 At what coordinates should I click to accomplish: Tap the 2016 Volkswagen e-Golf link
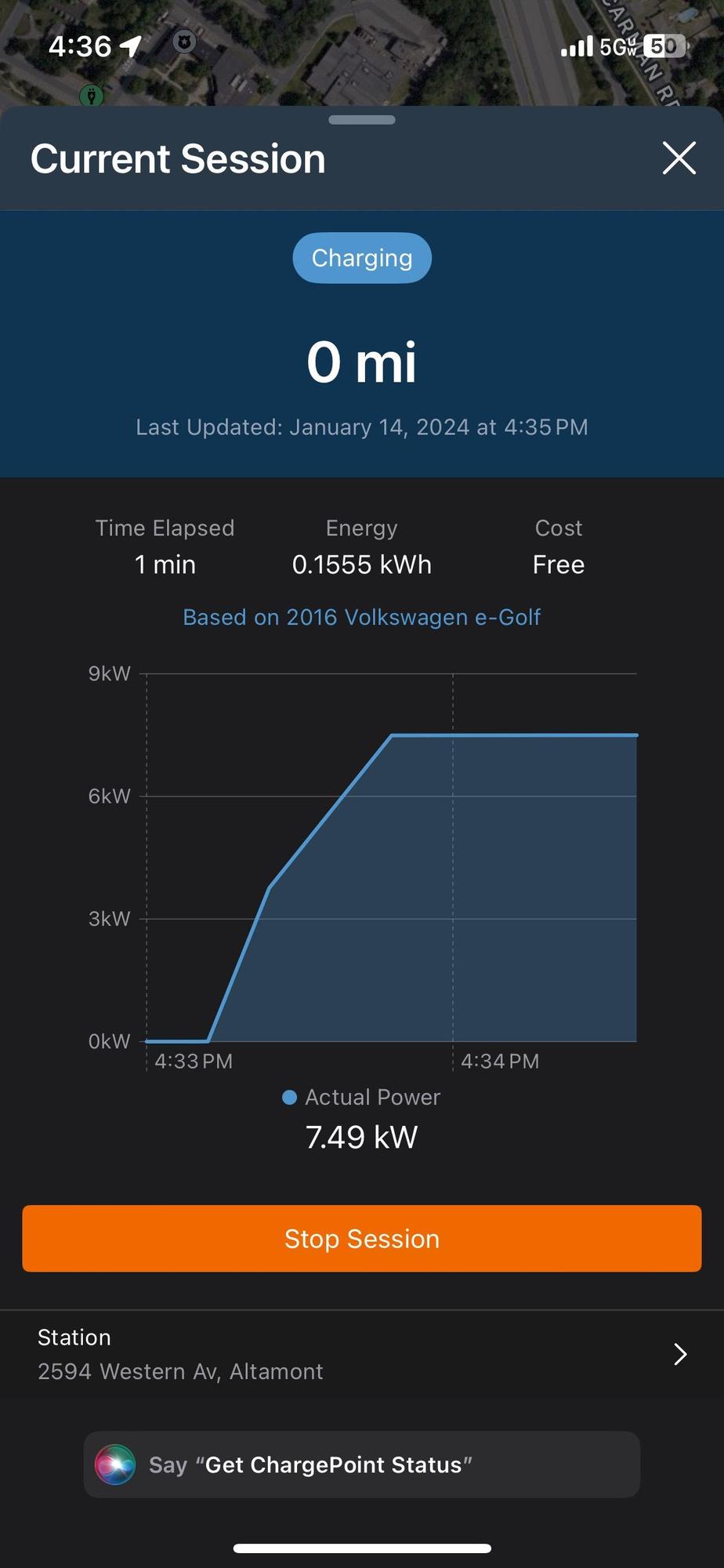point(361,618)
